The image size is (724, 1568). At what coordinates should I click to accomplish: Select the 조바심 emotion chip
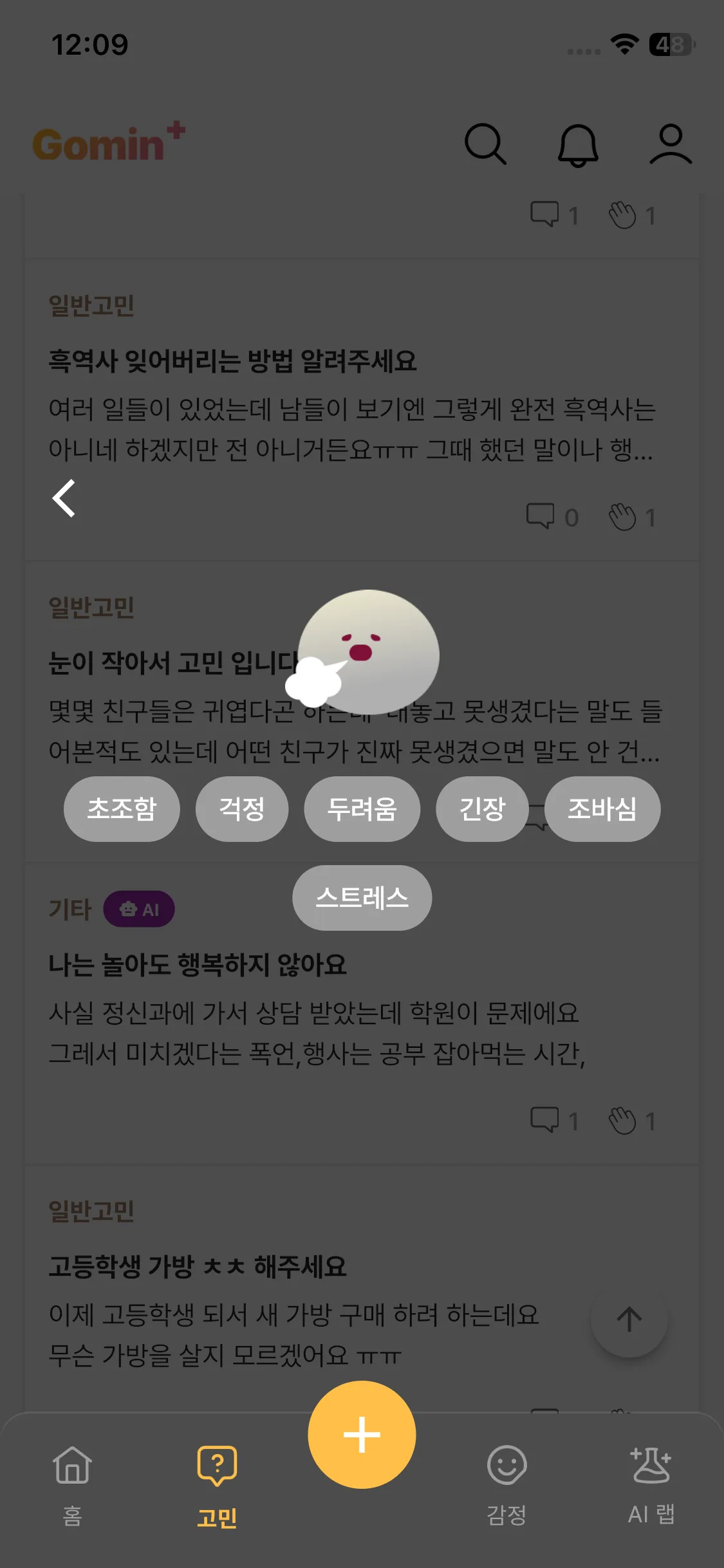point(602,808)
